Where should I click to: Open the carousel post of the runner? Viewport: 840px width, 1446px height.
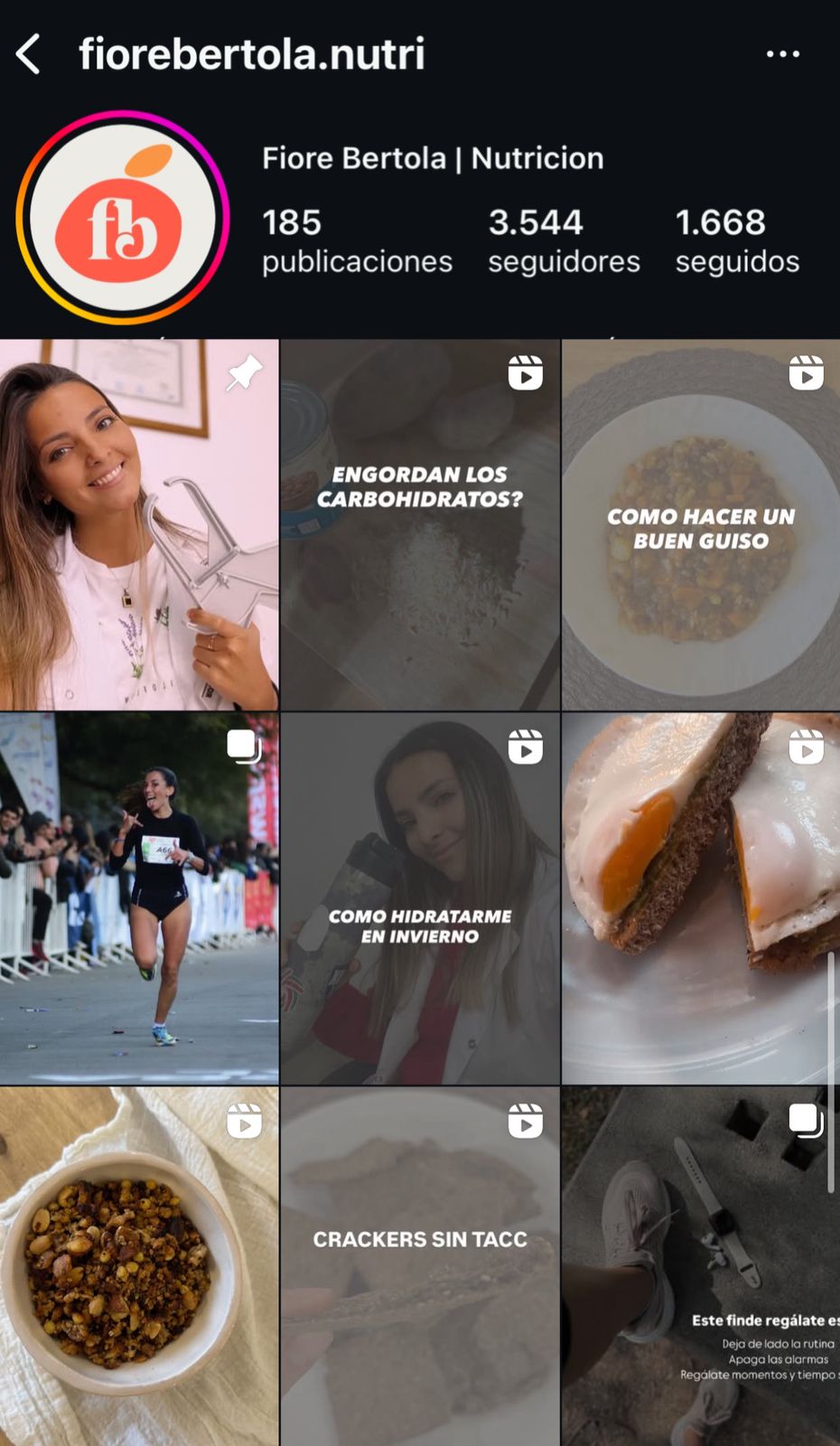click(x=139, y=898)
